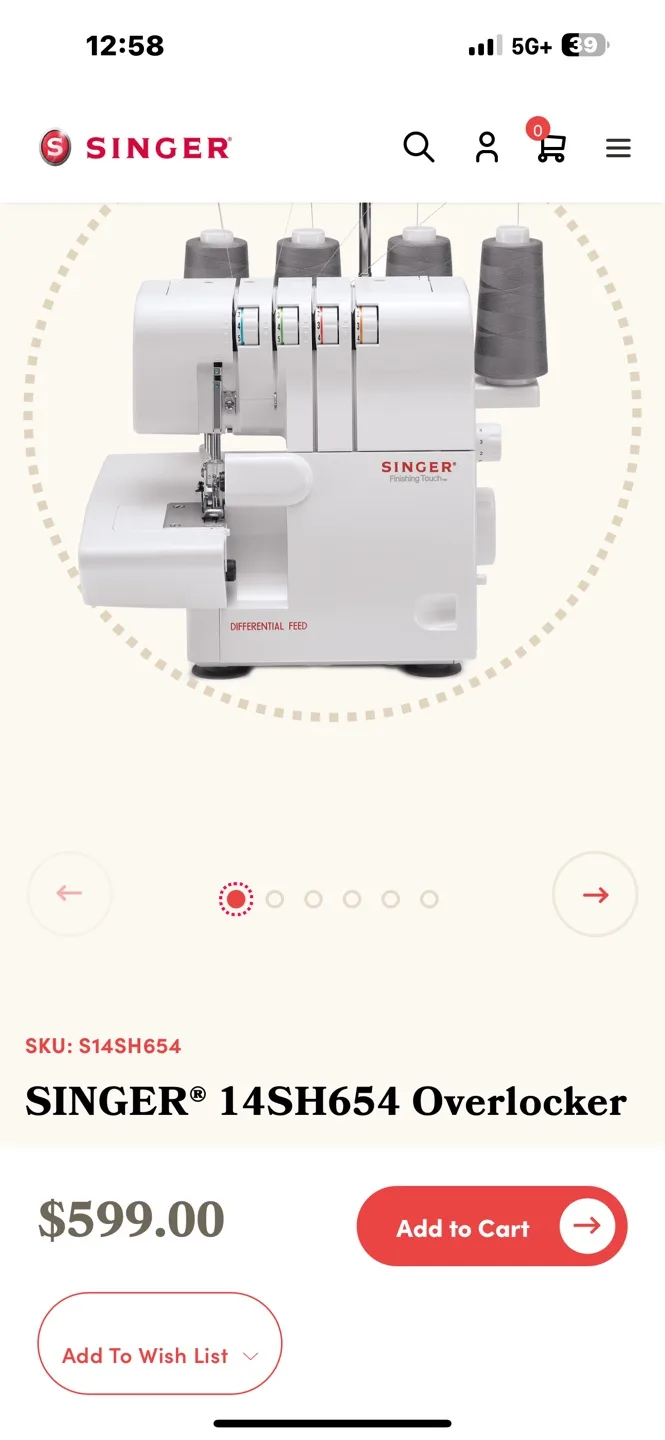The width and height of the screenshot is (665, 1440).
Task: Show the previous product image
Action: (x=69, y=893)
